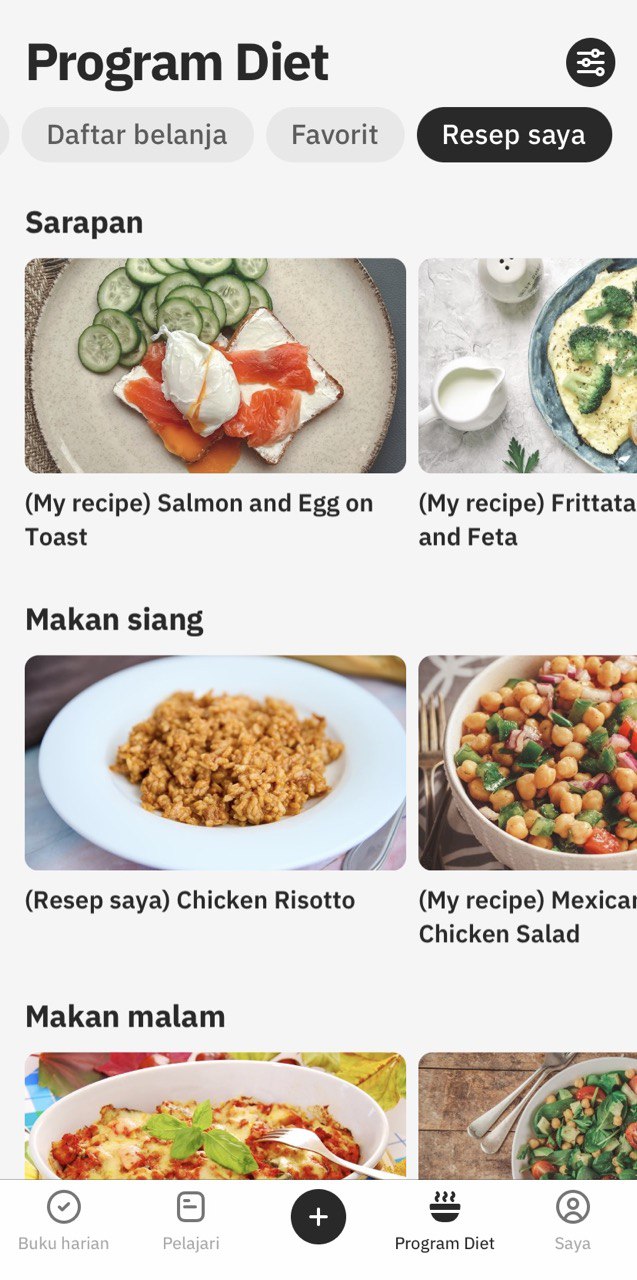
Task: Open the second Makan malam recipe card
Action: click(527, 1115)
